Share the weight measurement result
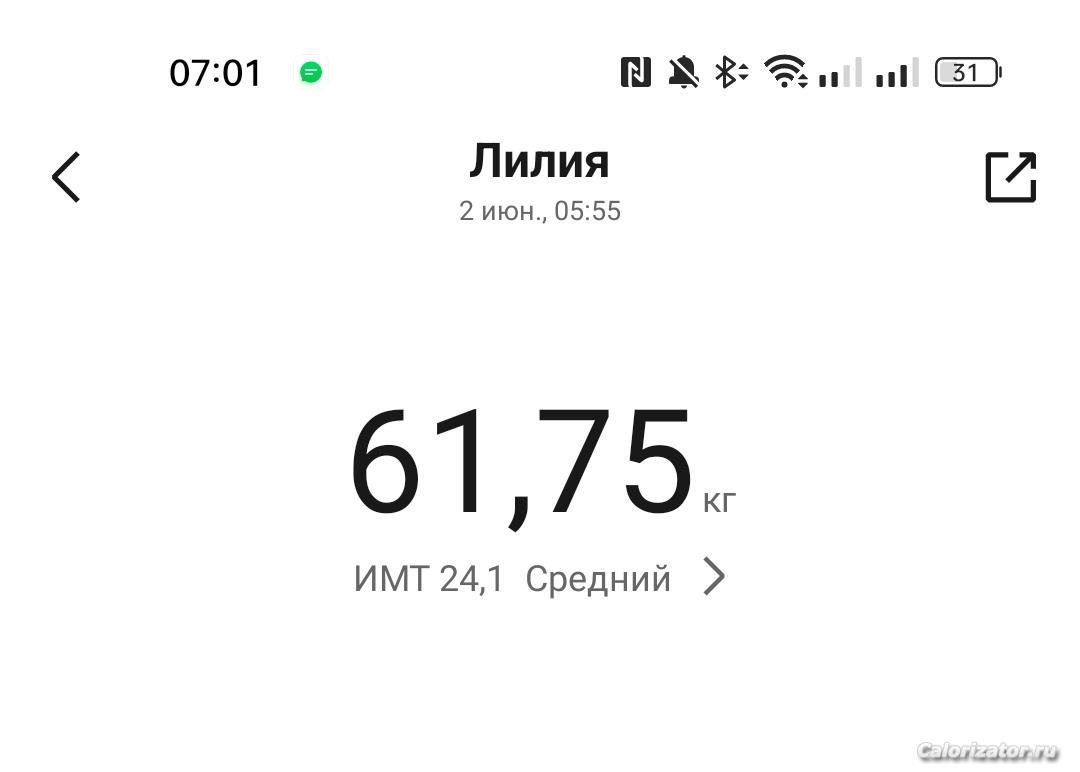This screenshot has width=1080, height=772. pyautogui.click(x=1010, y=178)
